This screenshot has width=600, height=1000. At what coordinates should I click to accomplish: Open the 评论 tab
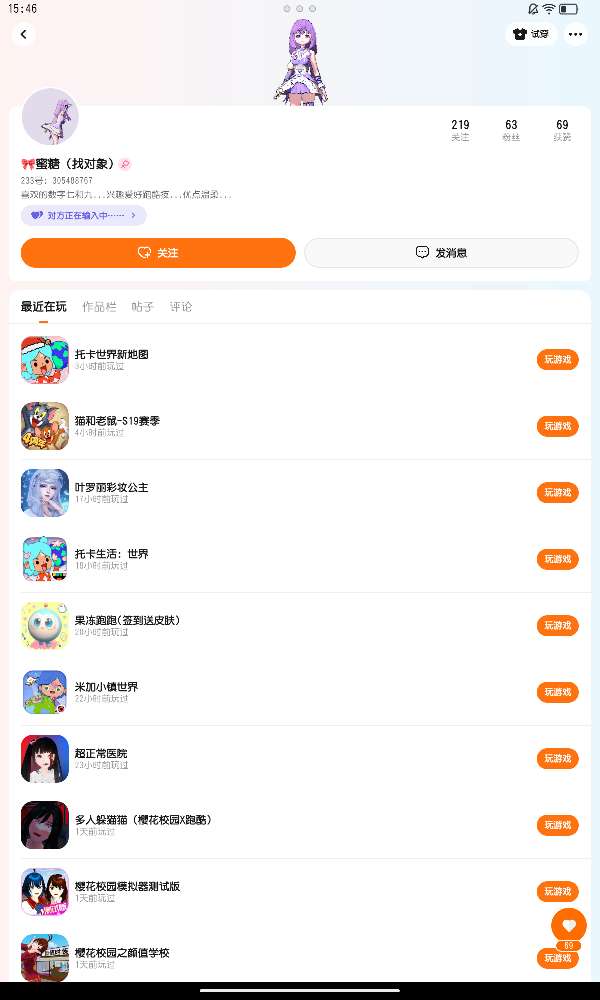tap(181, 307)
